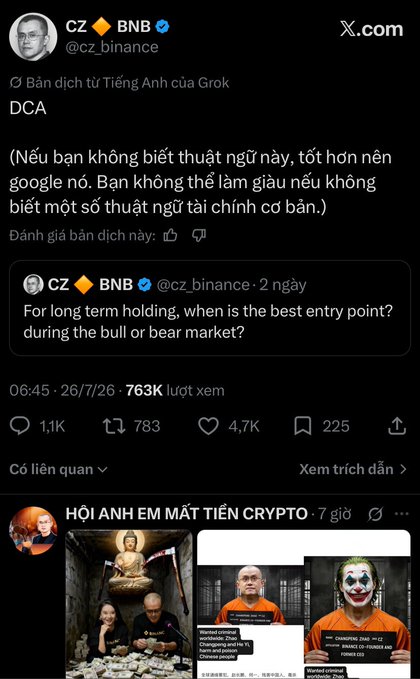
Task: Open HỘI ANH EM MẤT TIỀN CRYPTO avatar
Action: [x=33, y=530]
